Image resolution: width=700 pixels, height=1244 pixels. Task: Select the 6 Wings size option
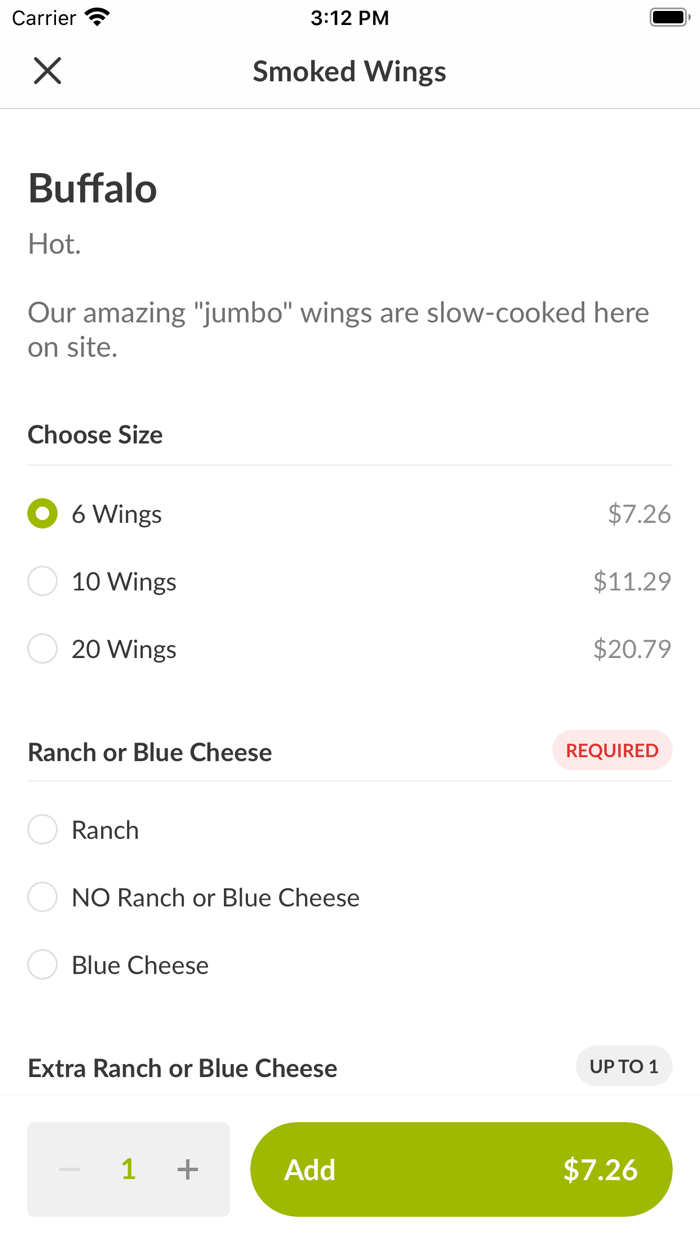pos(43,514)
